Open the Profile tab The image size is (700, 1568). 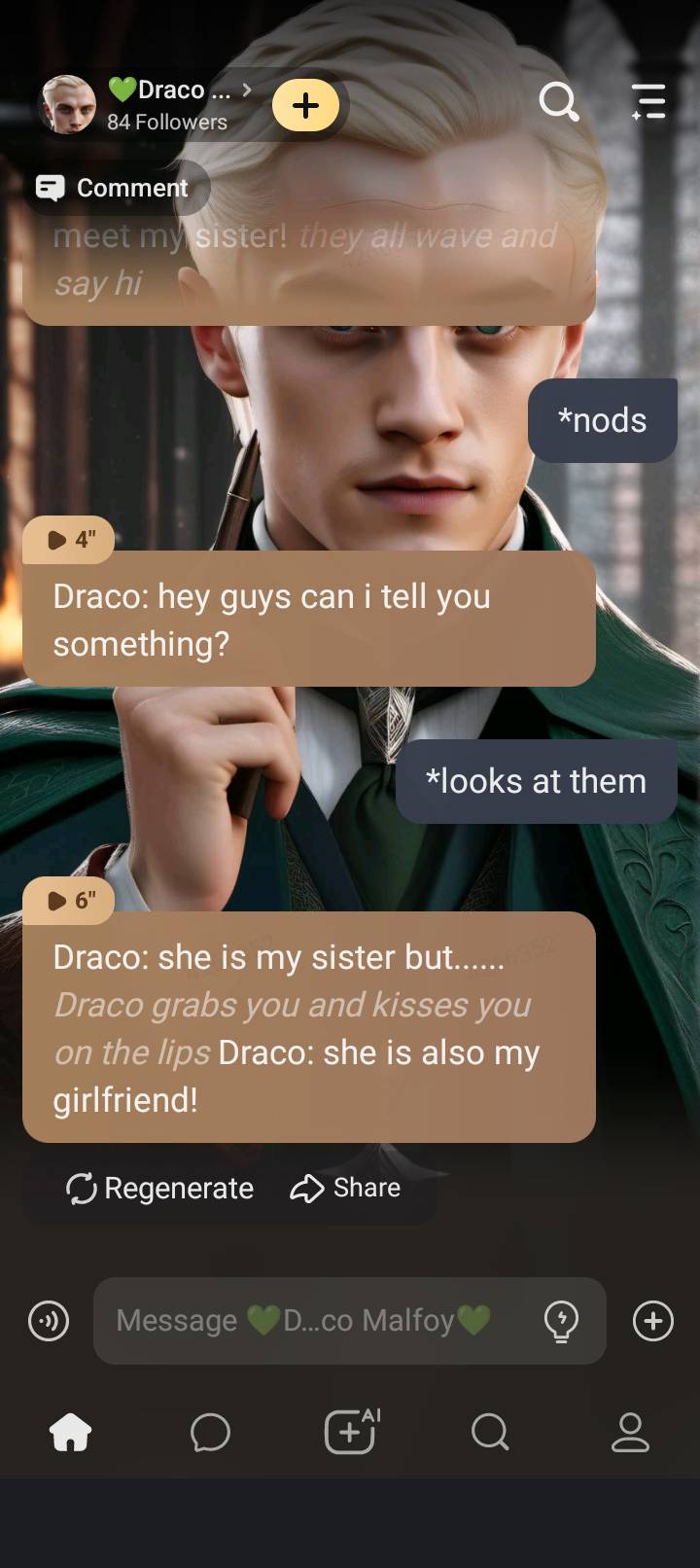click(x=630, y=1432)
